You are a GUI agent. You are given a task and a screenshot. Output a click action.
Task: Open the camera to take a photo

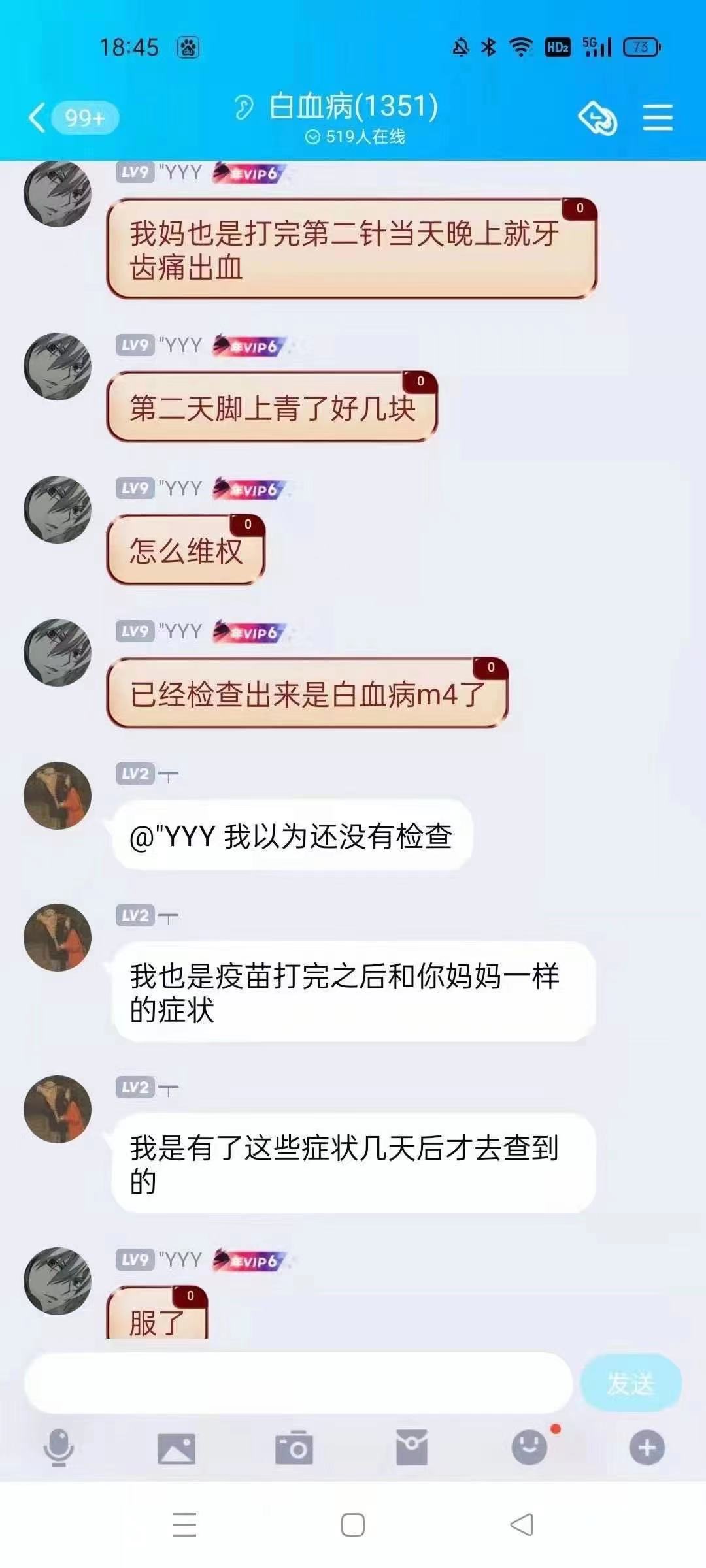tap(294, 1447)
